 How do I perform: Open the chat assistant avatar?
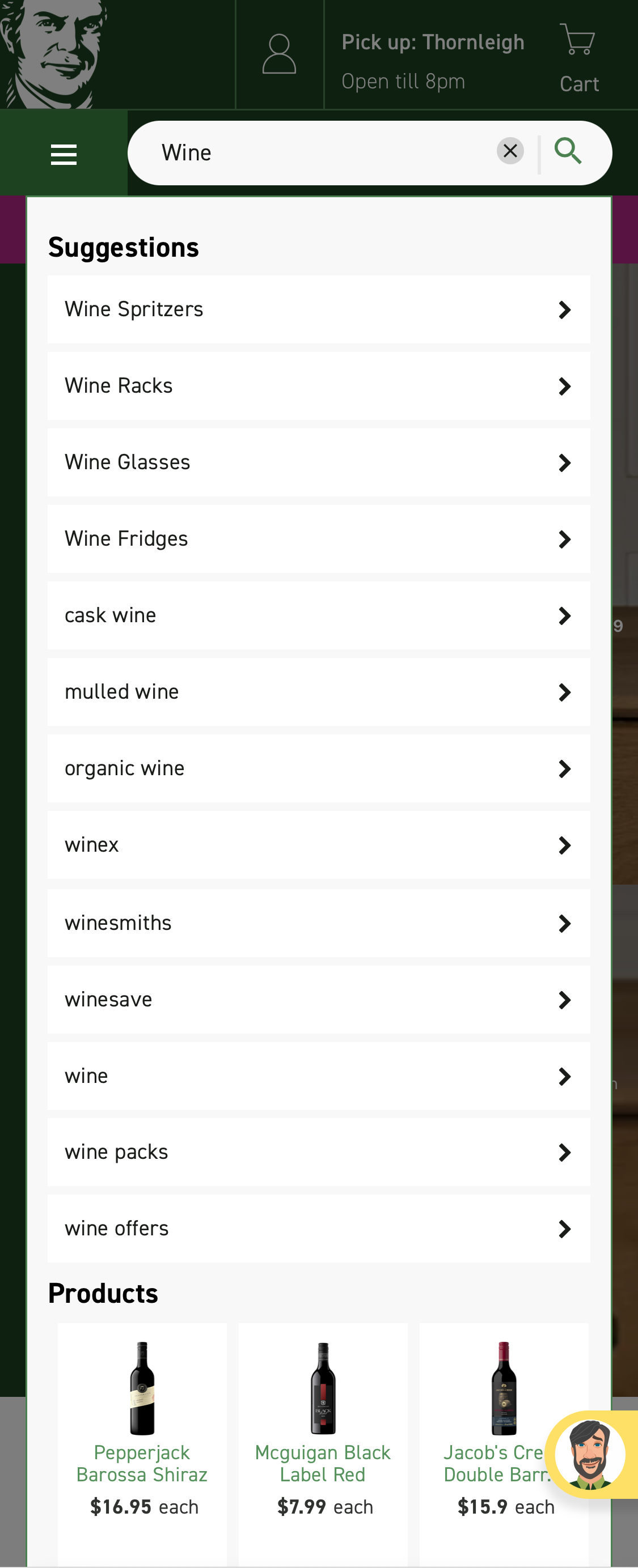point(591,1454)
